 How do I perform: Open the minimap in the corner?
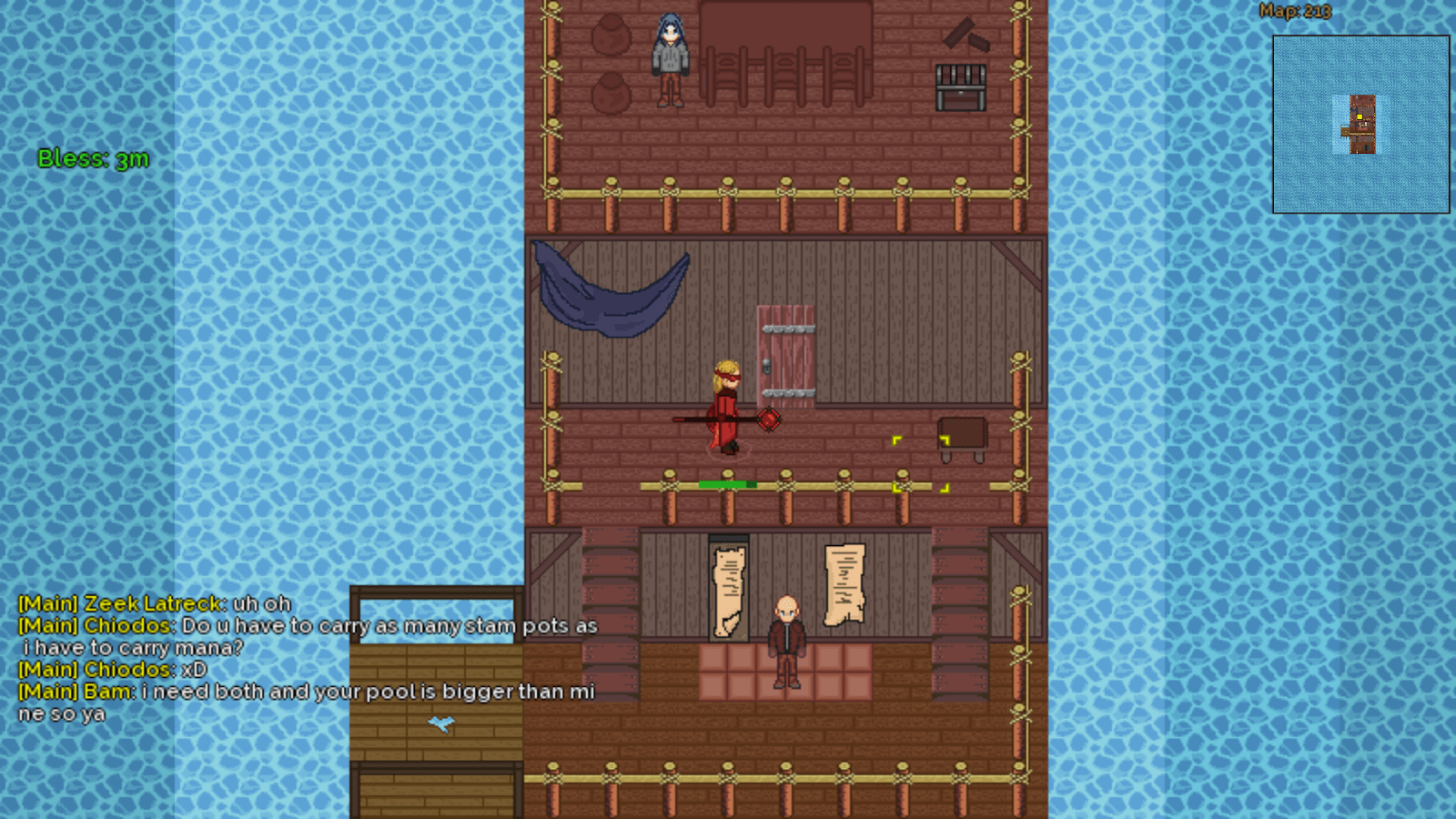pos(1360,124)
